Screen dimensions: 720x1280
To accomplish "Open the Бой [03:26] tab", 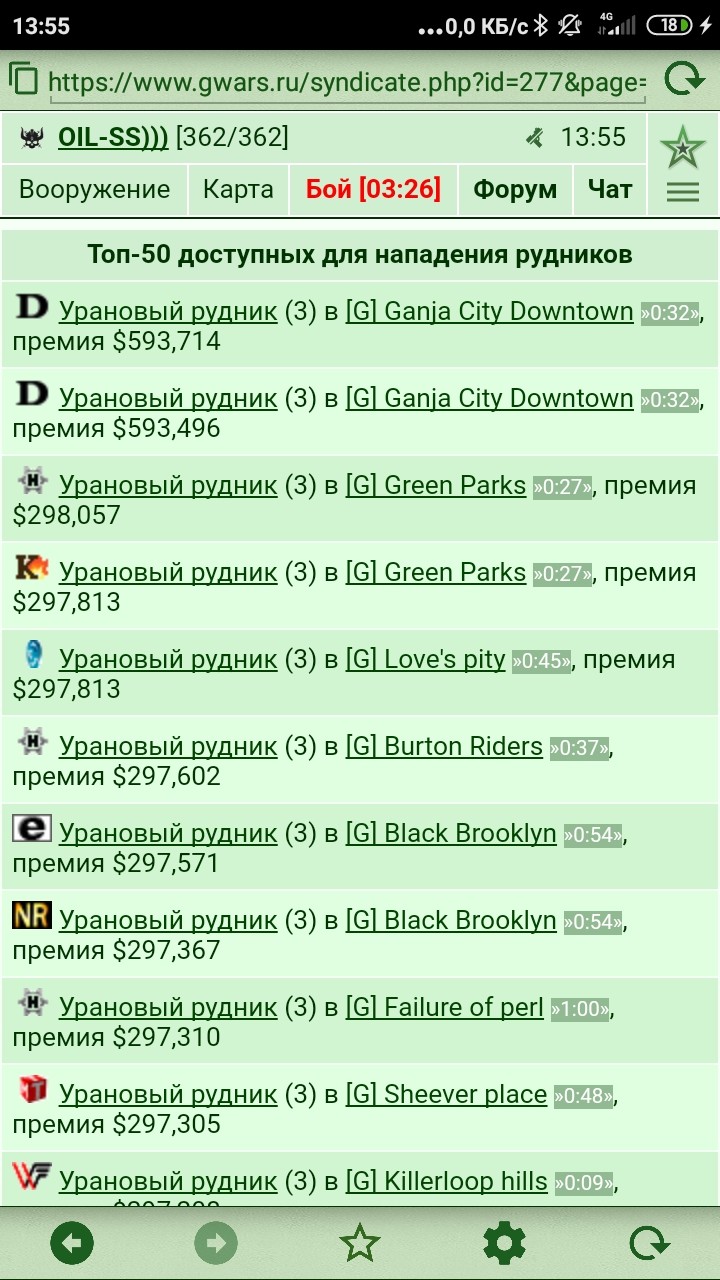I will pyautogui.click(x=373, y=189).
